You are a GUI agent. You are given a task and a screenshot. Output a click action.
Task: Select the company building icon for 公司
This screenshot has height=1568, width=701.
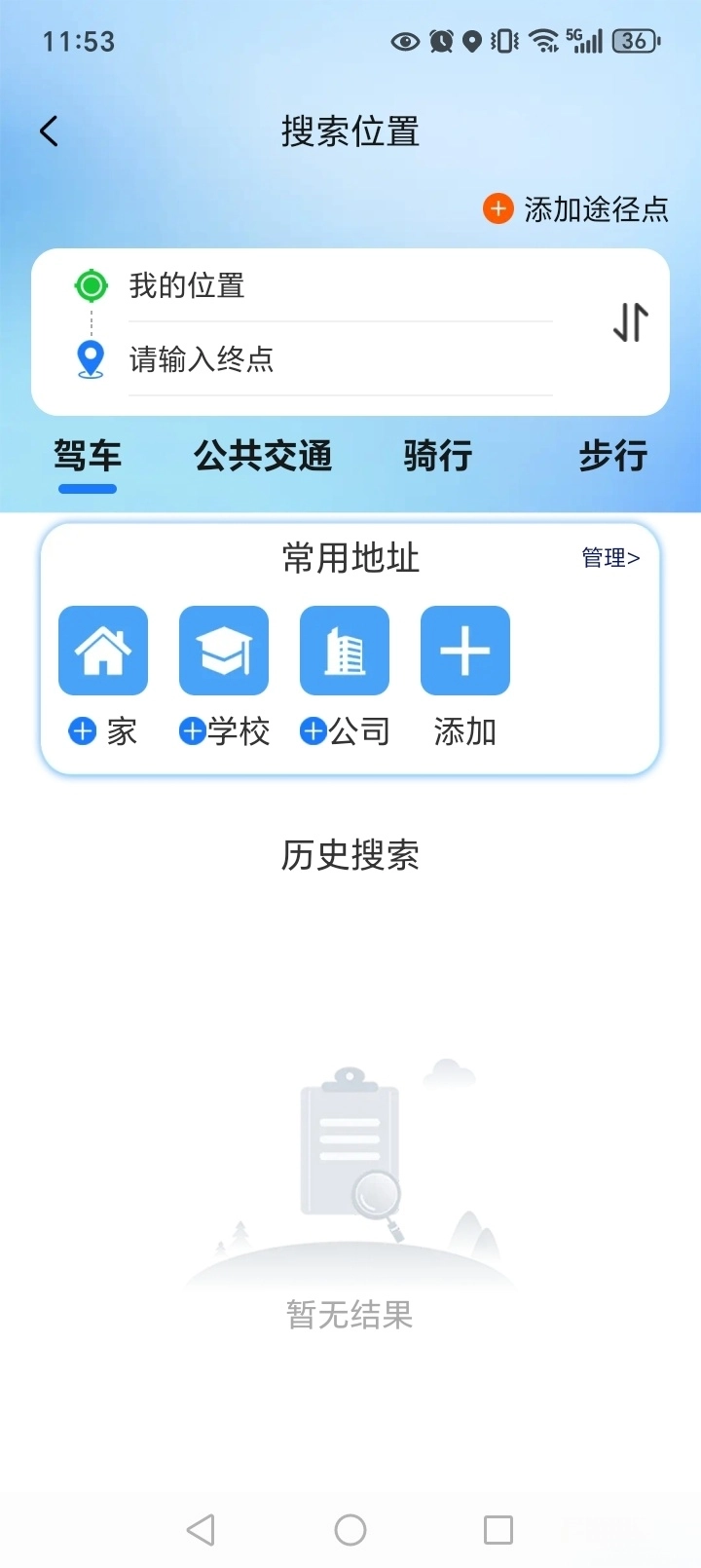click(x=344, y=651)
